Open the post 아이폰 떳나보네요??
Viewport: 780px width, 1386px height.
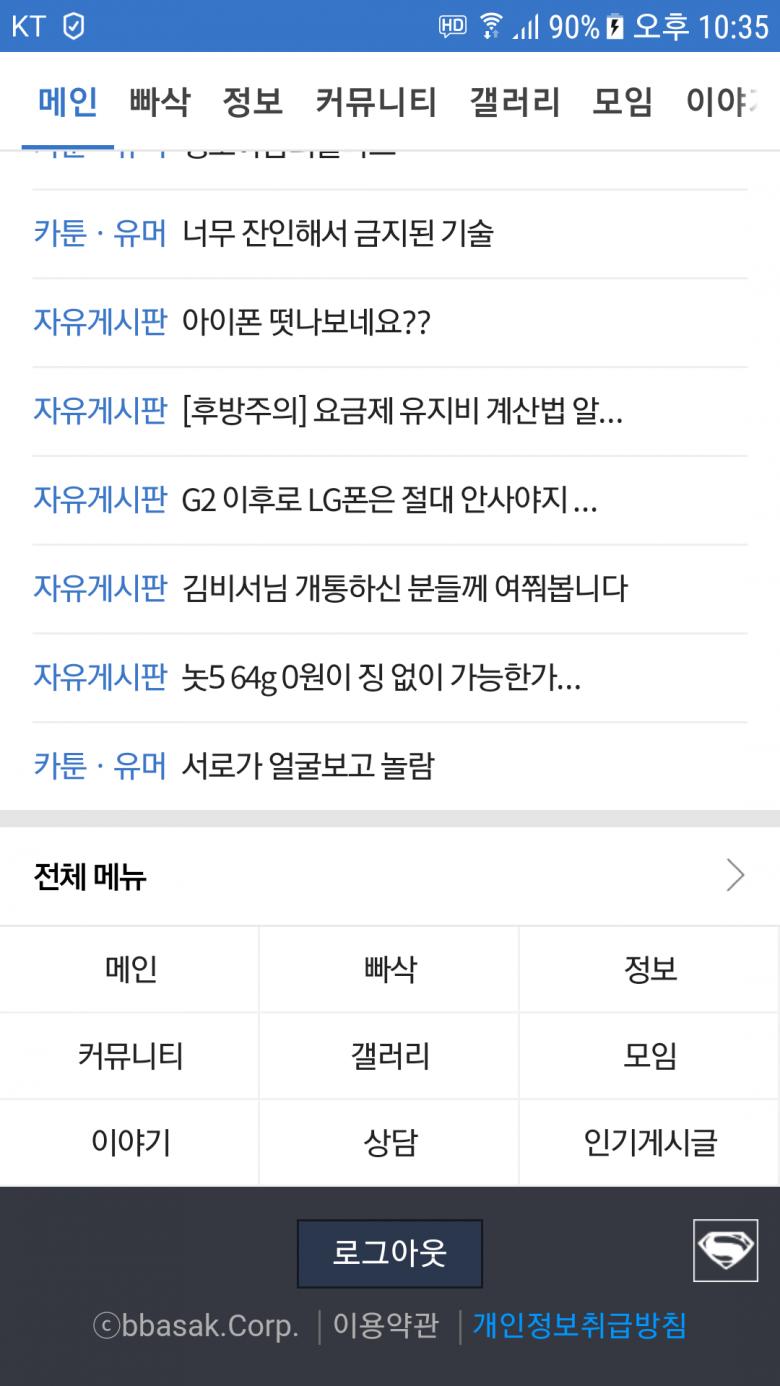(390, 323)
